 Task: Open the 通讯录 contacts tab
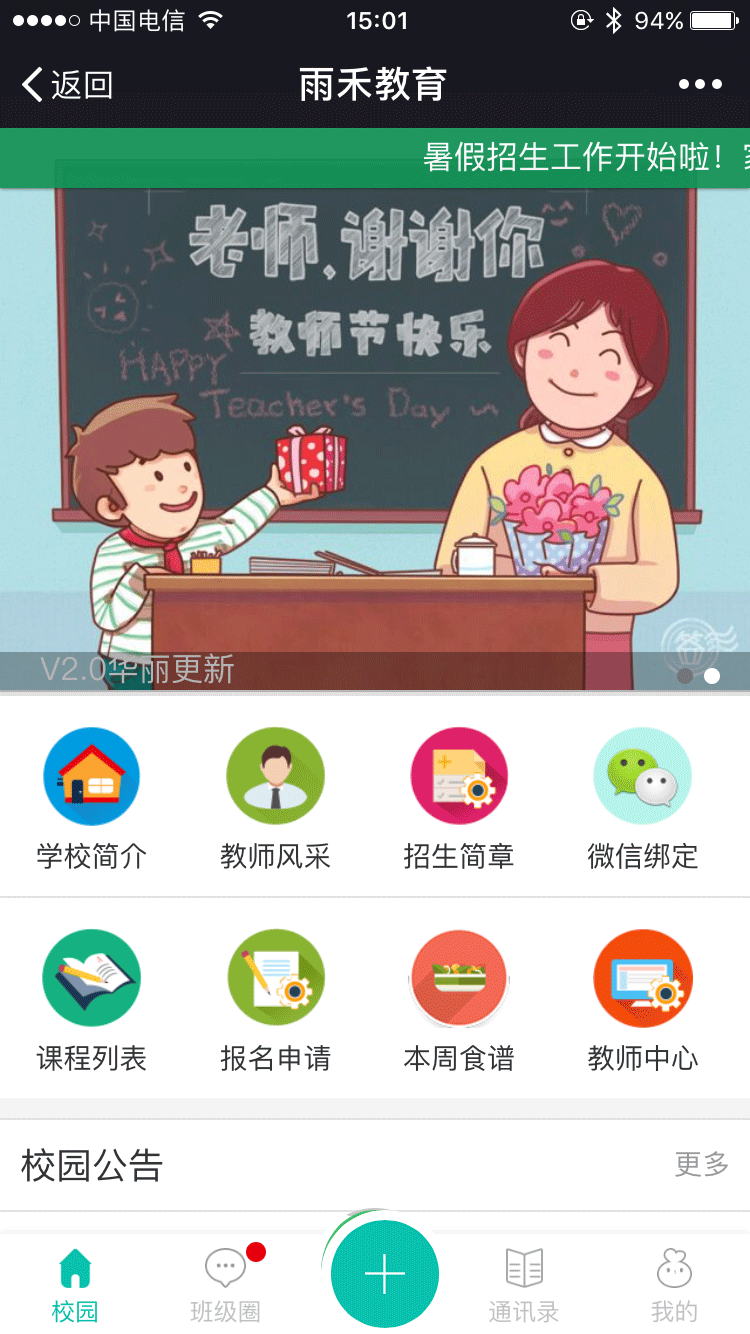coord(524,1285)
